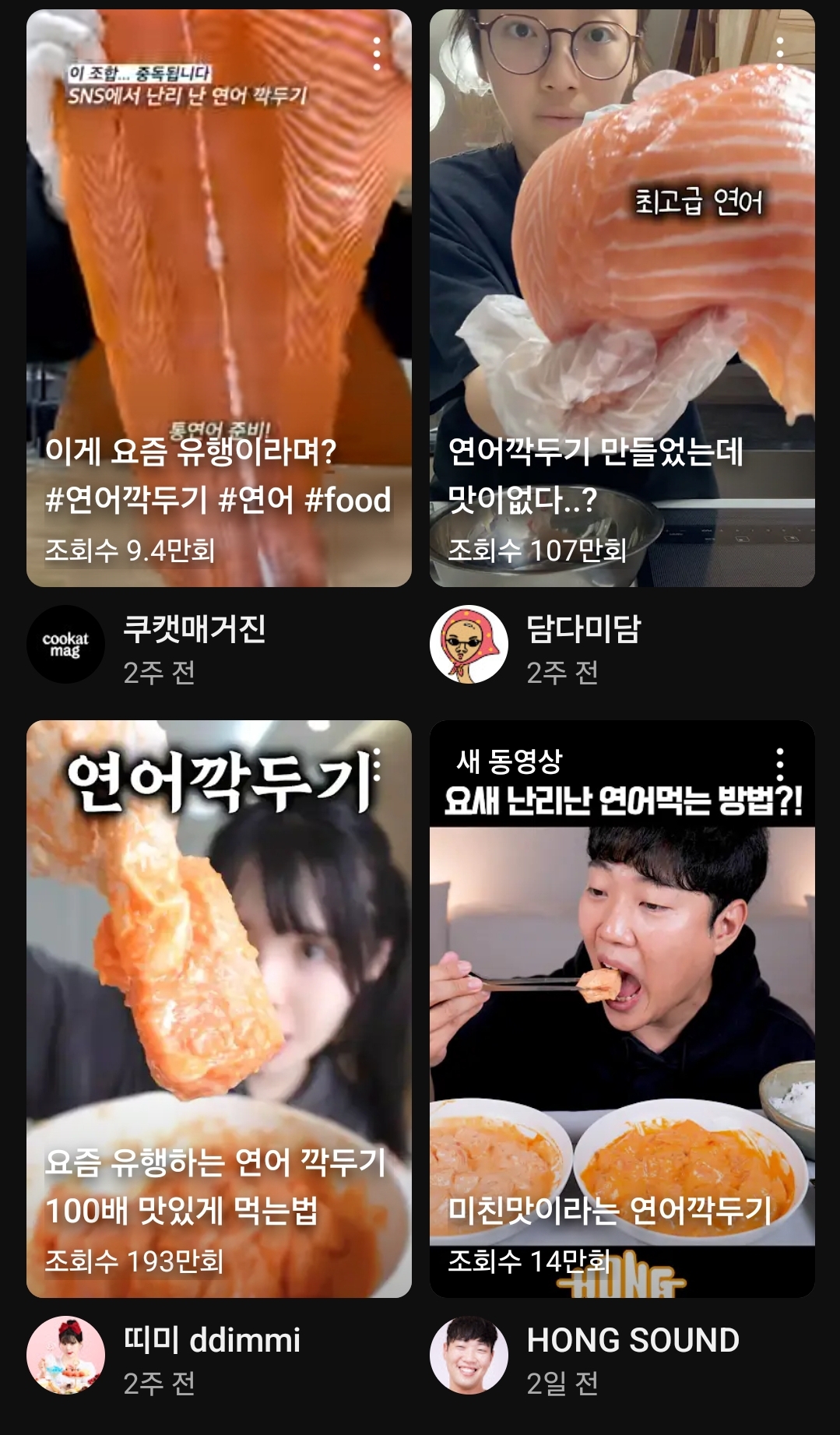This screenshot has width=840, height=1435.
Task: View the 띠미 ddimmi channel avatar
Action: coord(65,1355)
